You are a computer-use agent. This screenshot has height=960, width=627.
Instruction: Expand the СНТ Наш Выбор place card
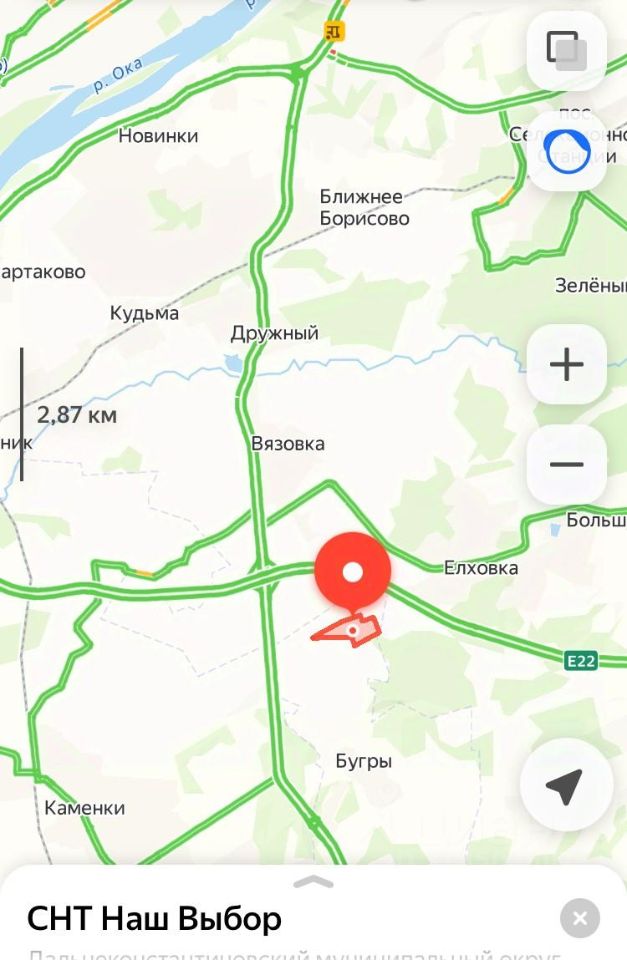pyautogui.click(x=314, y=882)
